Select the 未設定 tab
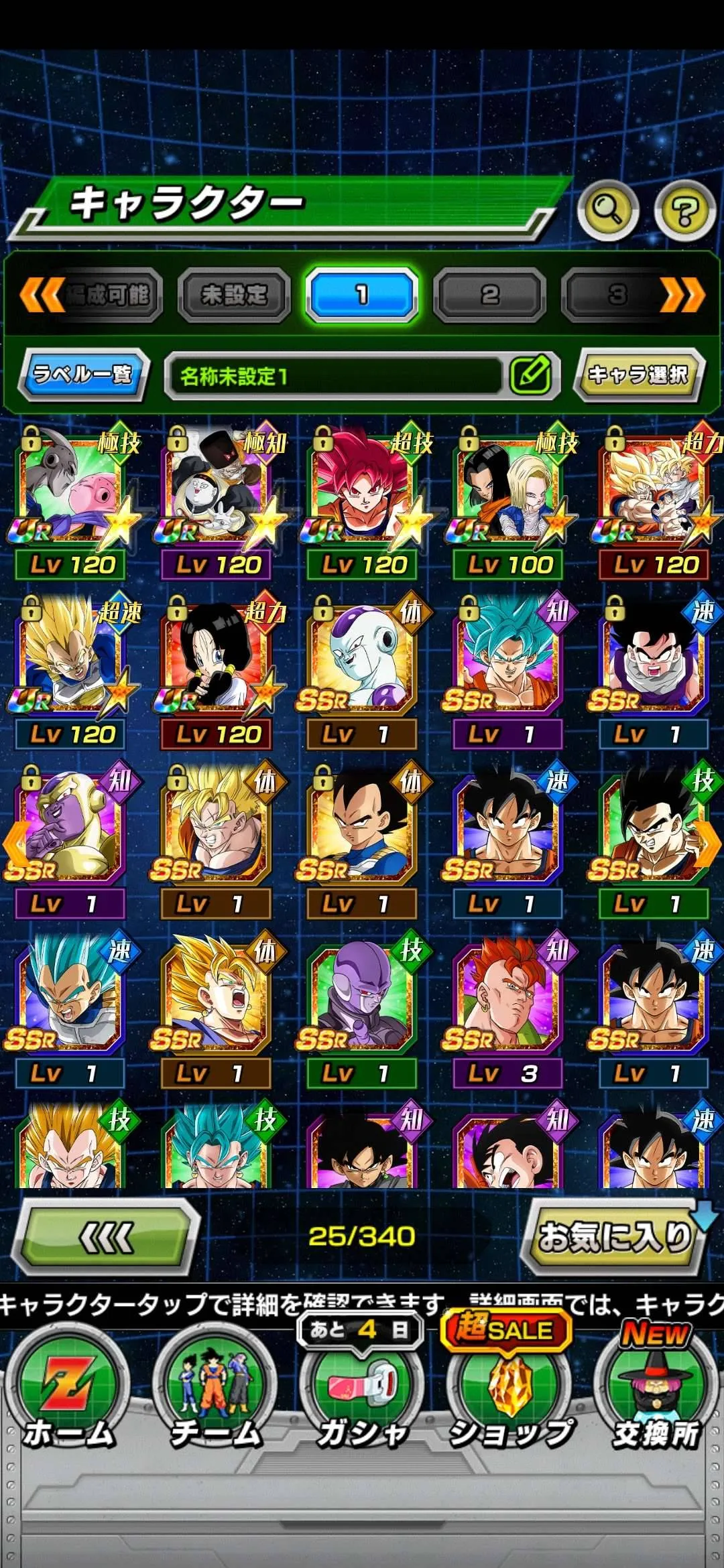This screenshot has width=724, height=1568. (x=234, y=295)
